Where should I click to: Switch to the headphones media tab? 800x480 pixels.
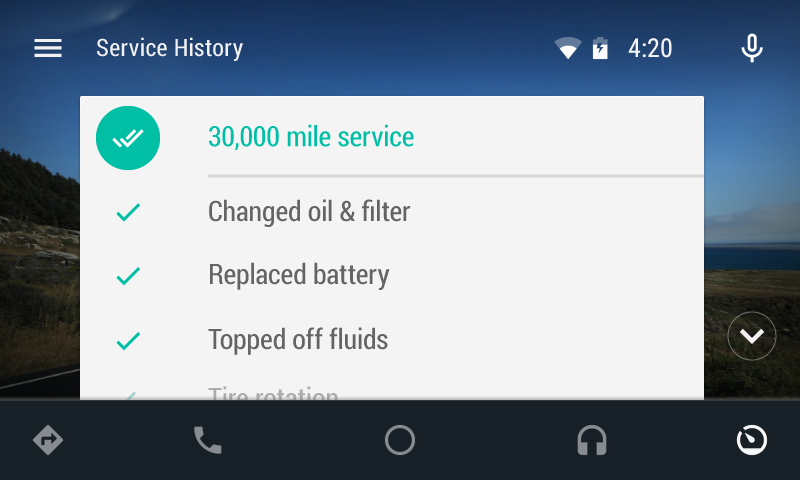(x=592, y=440)
